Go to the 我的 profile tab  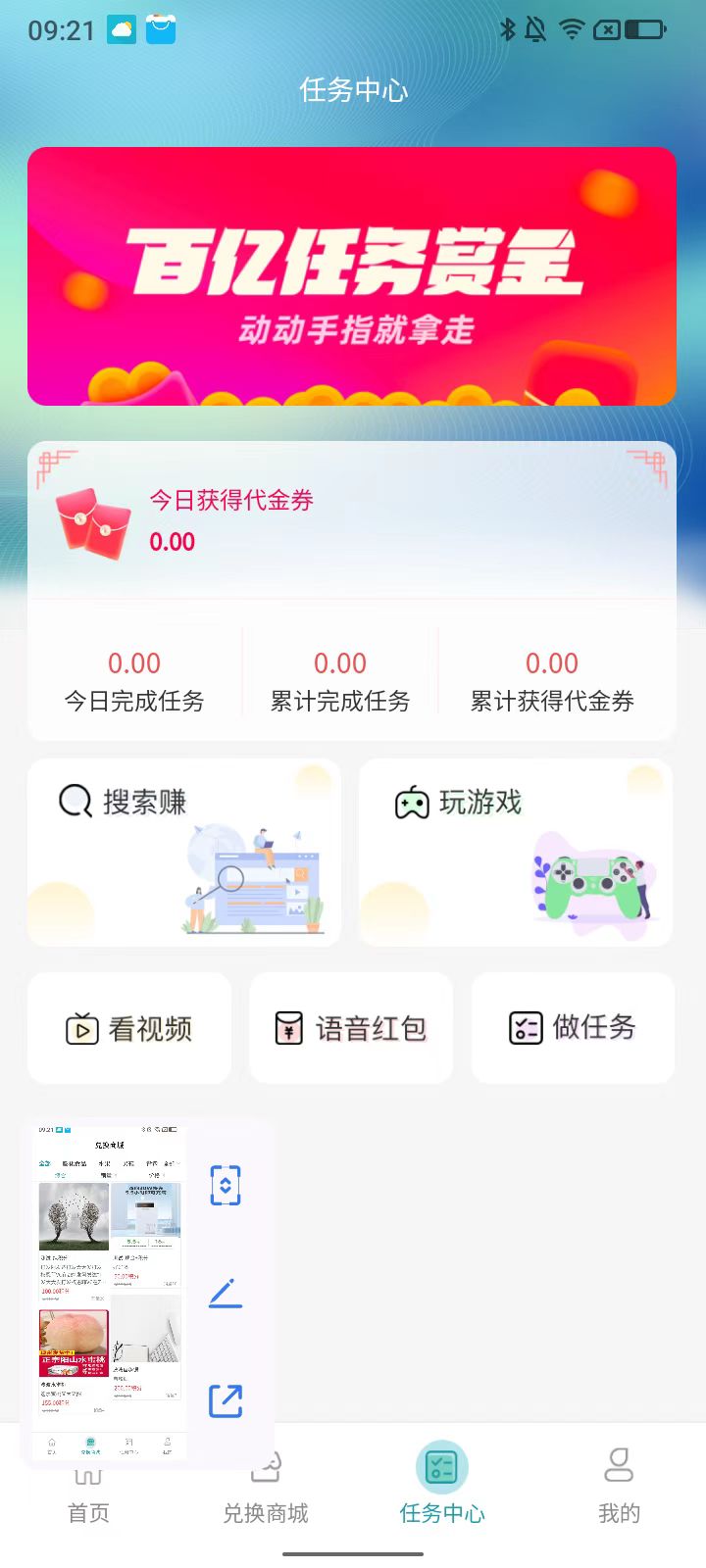coord(619,1485)
